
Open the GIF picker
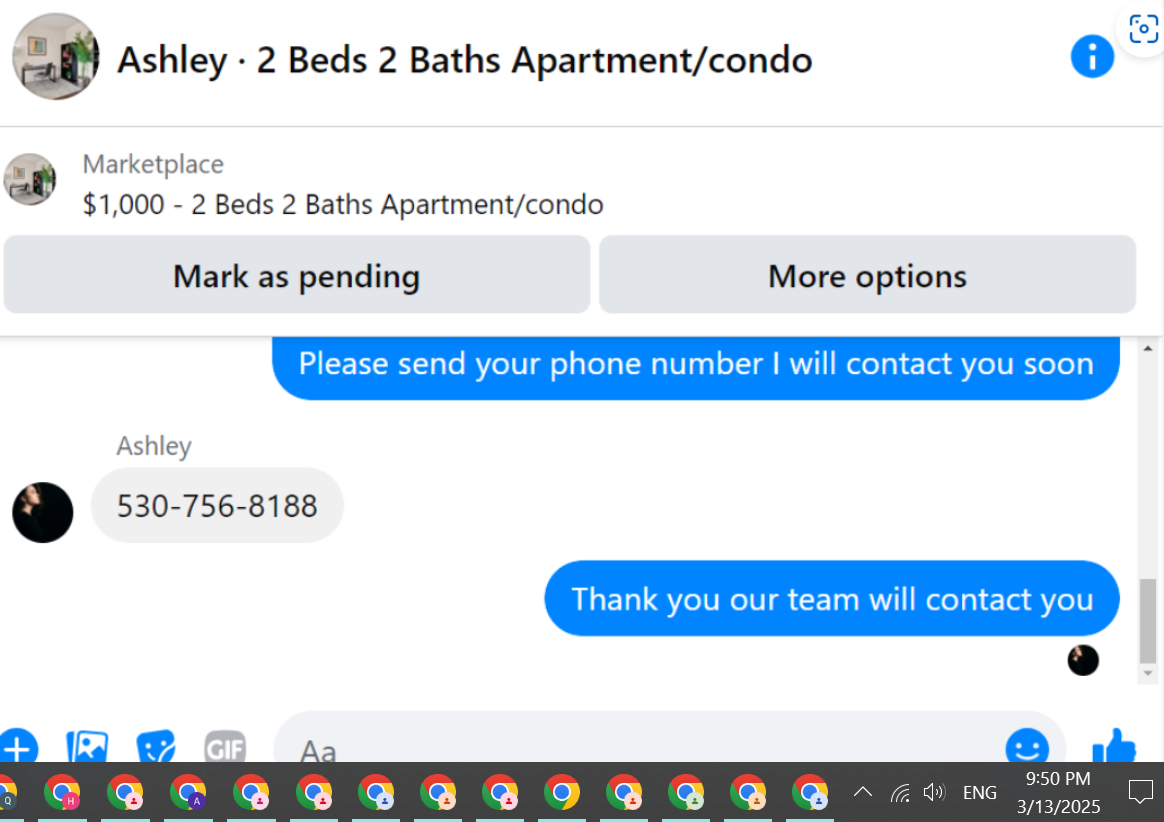coord(225,747)
